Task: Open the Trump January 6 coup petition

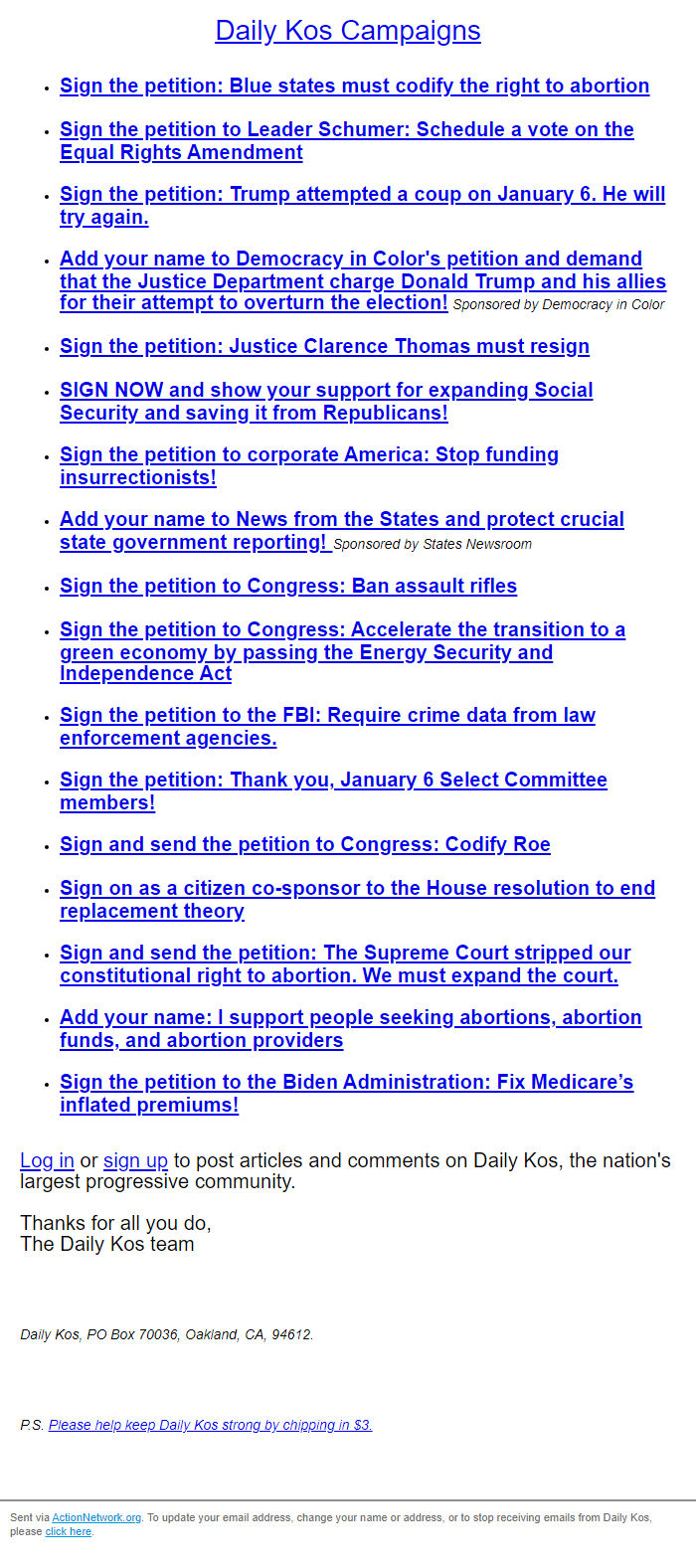Action: 362,205
